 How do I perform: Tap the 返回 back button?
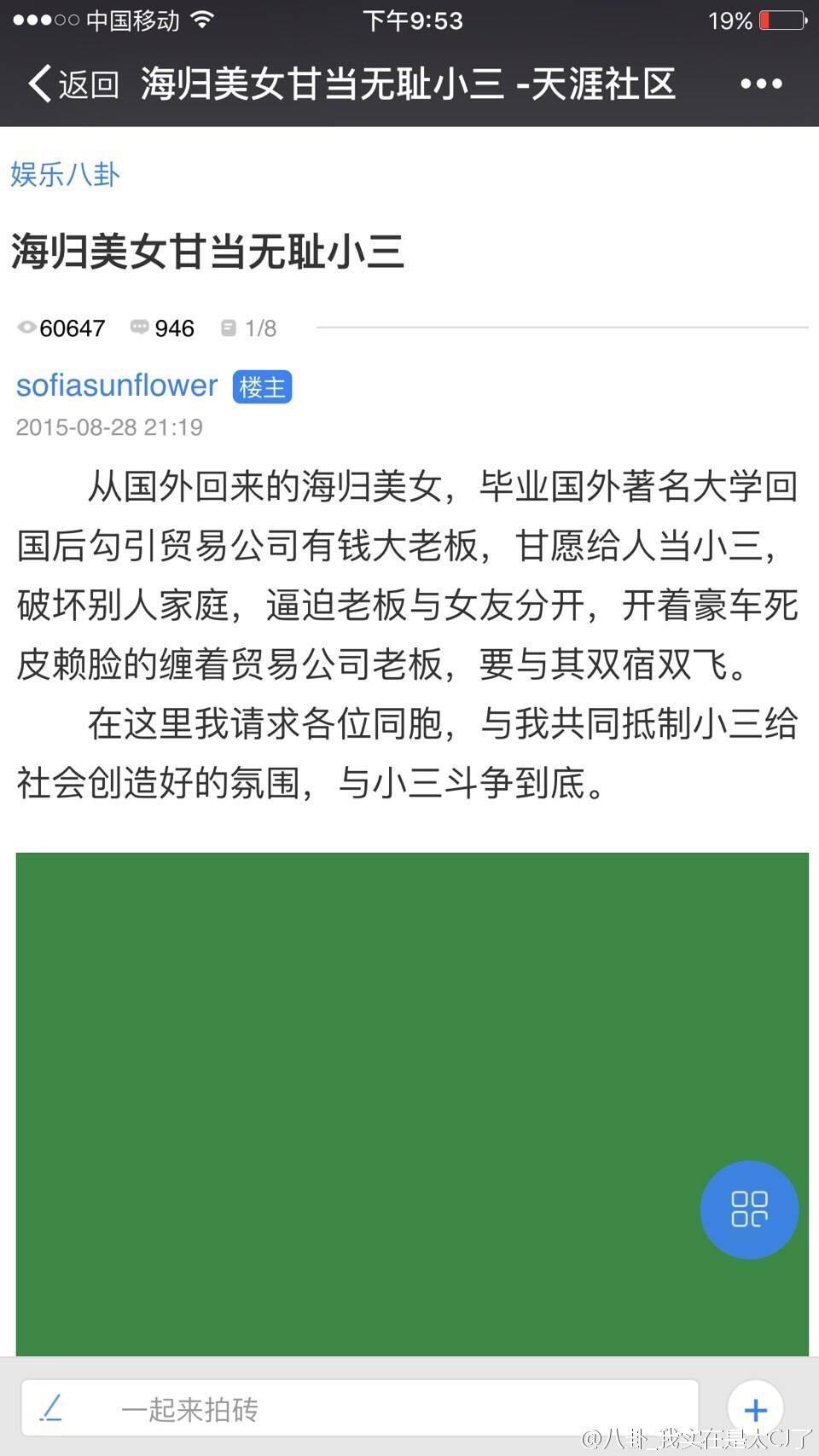click(x=73, y=84)
